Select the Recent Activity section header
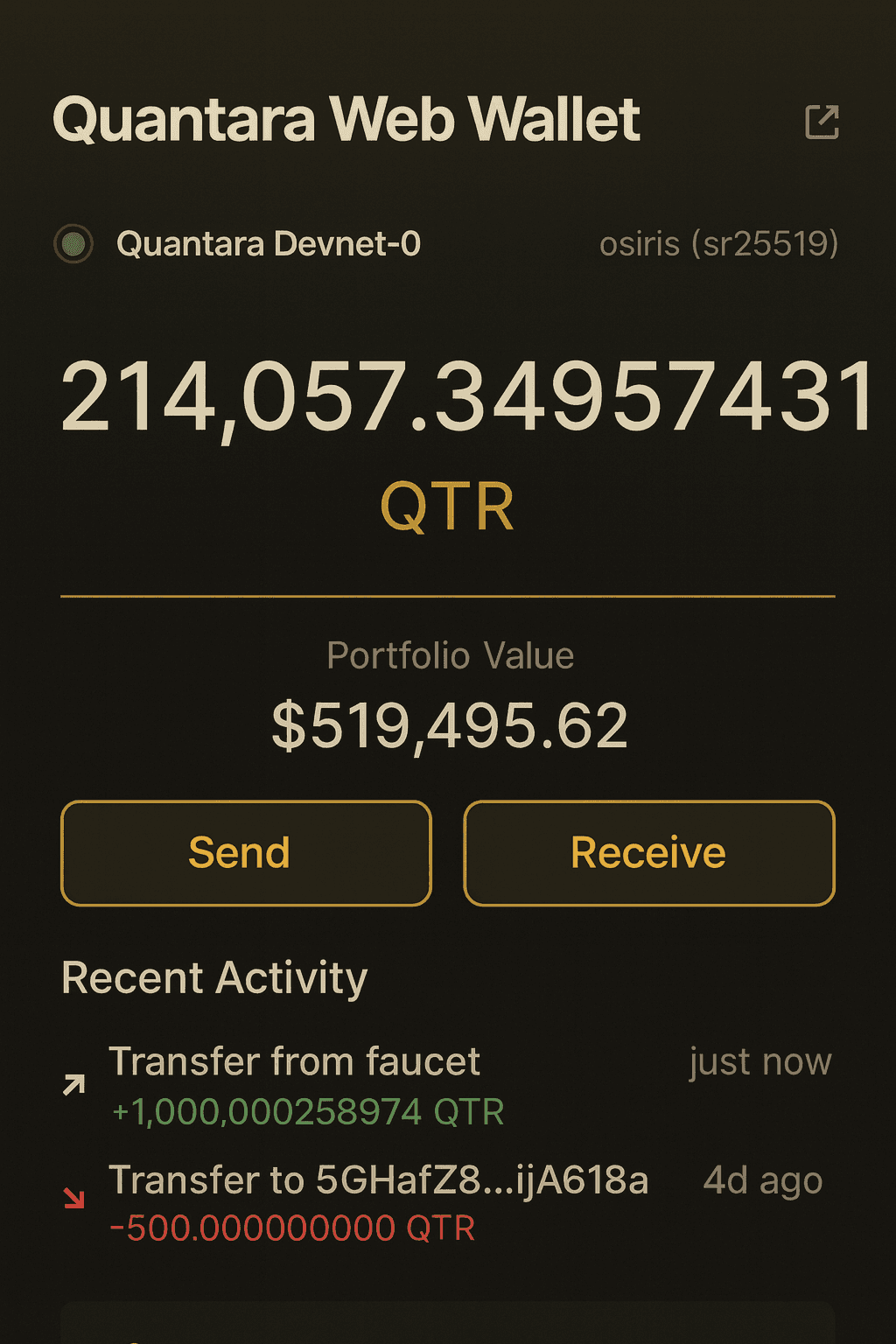The image size is (896, 1344). coord(213,977)
